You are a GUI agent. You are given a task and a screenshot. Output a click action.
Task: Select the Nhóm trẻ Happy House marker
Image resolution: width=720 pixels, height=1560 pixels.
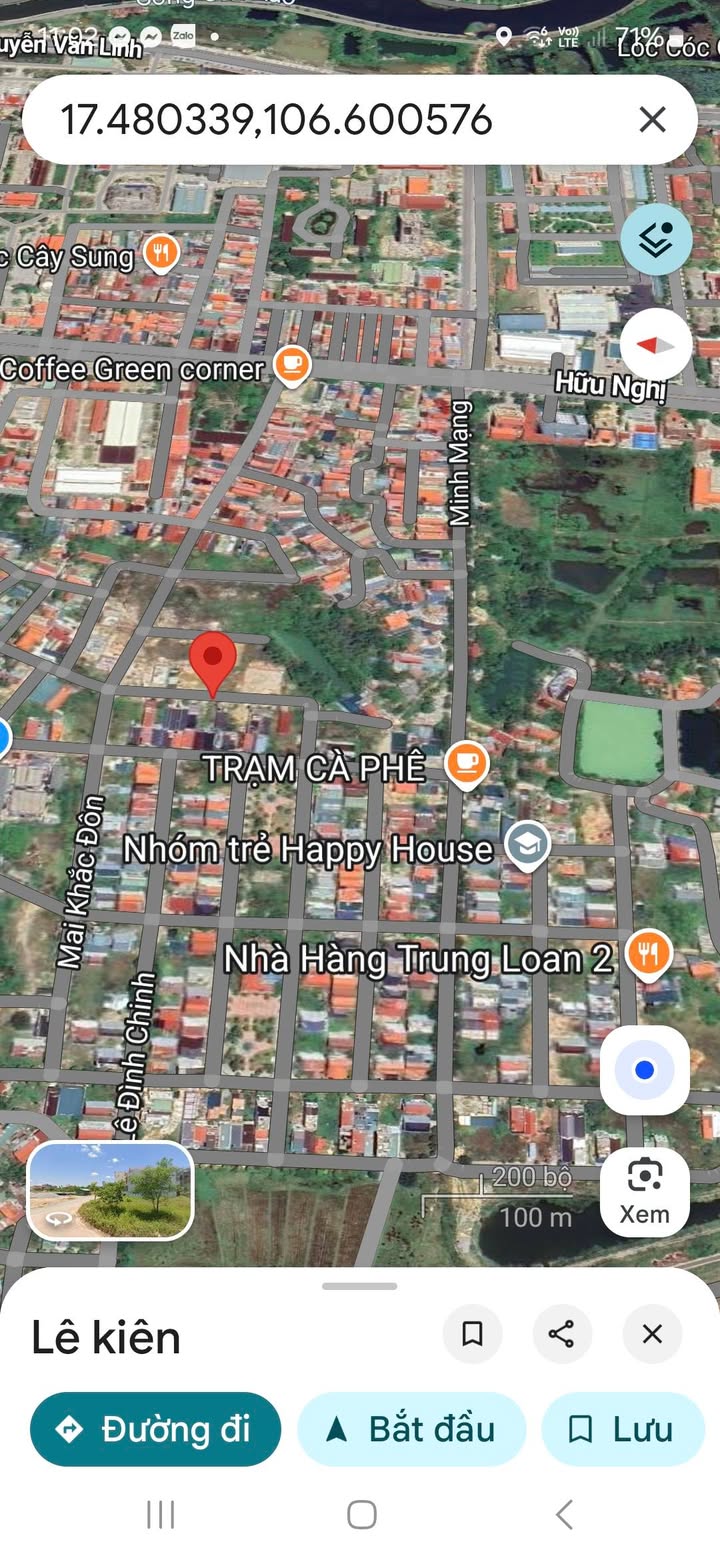527,847
